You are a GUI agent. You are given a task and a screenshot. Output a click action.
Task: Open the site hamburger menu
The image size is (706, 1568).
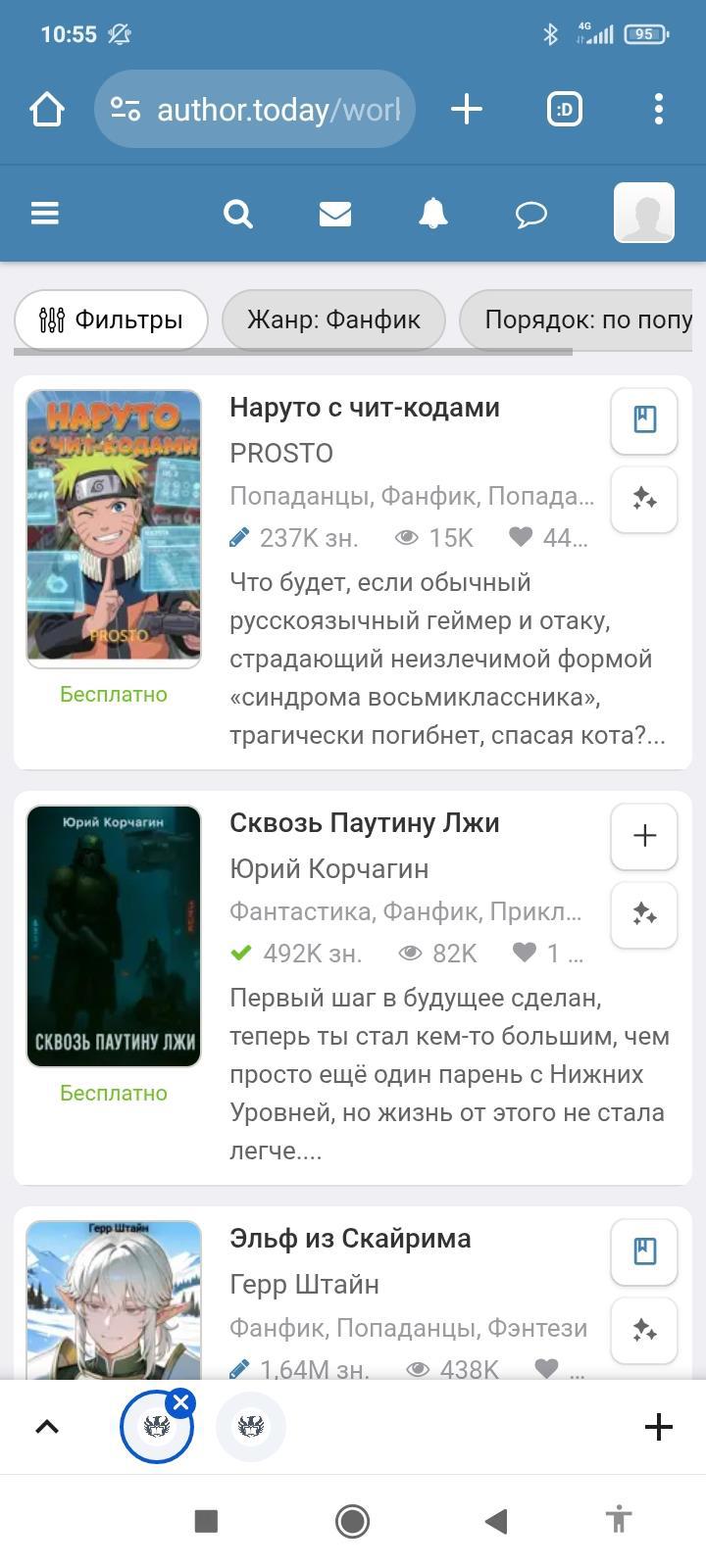point(45,213)
